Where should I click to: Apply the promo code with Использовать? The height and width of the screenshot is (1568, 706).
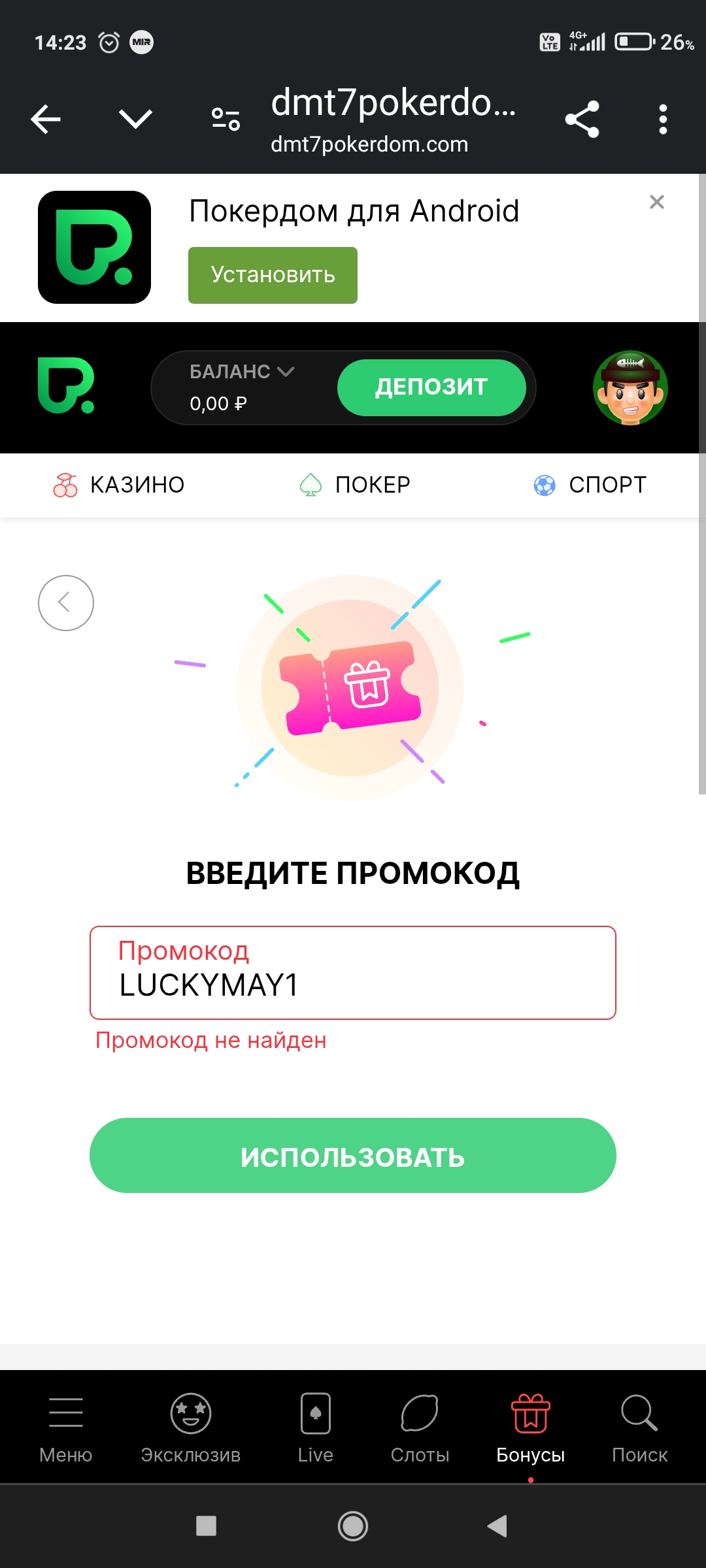353,1156
